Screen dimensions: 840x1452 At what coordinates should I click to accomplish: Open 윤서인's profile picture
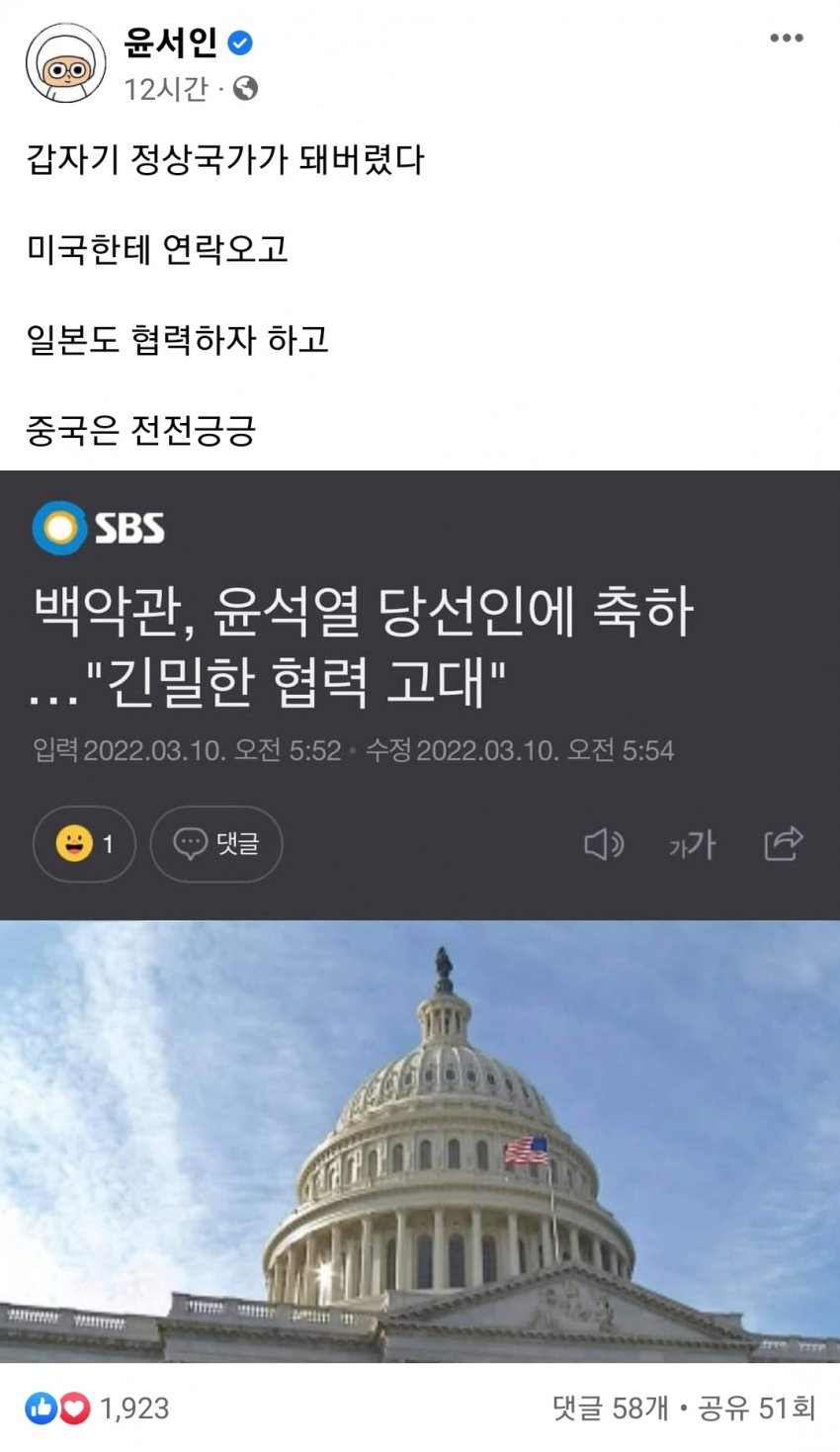coord(65,64)
